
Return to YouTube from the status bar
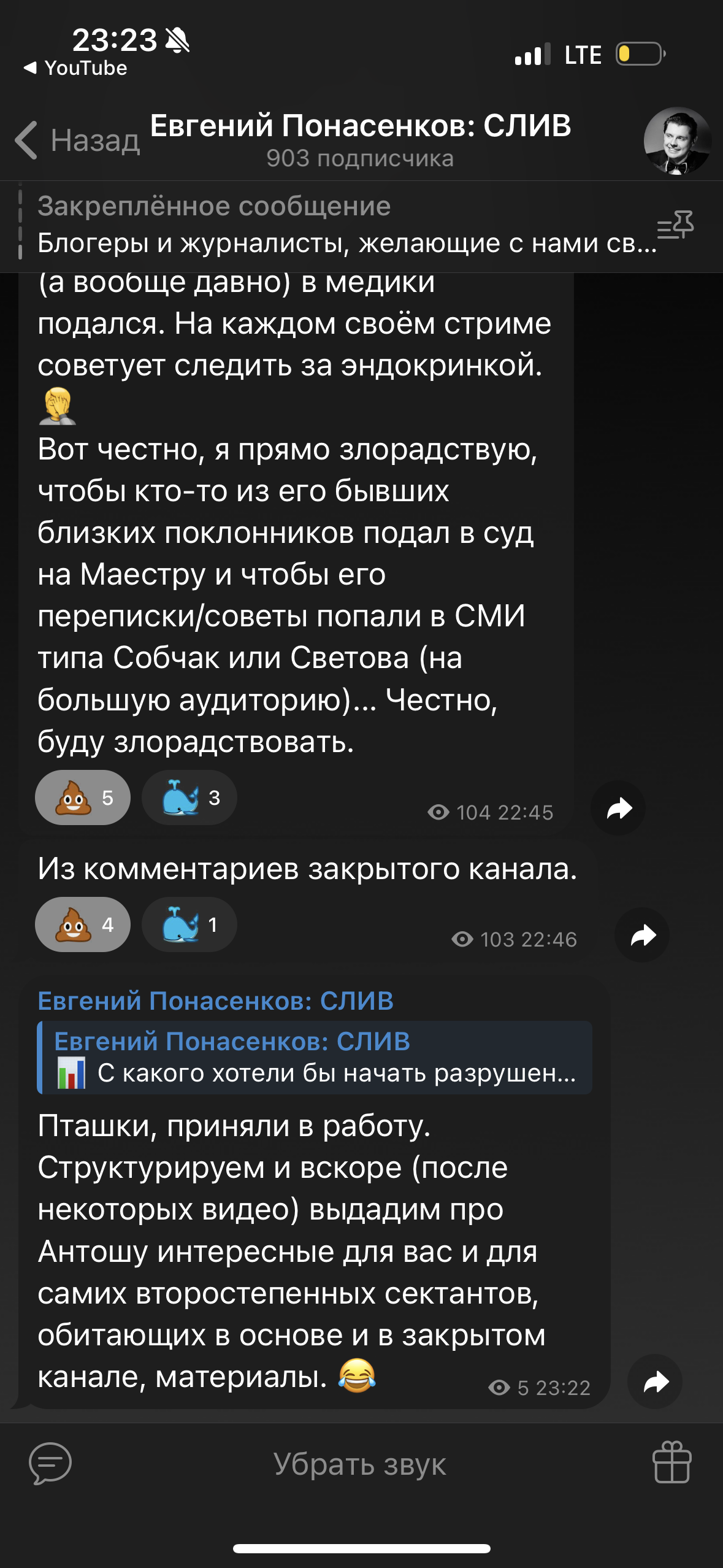(75, 68)
